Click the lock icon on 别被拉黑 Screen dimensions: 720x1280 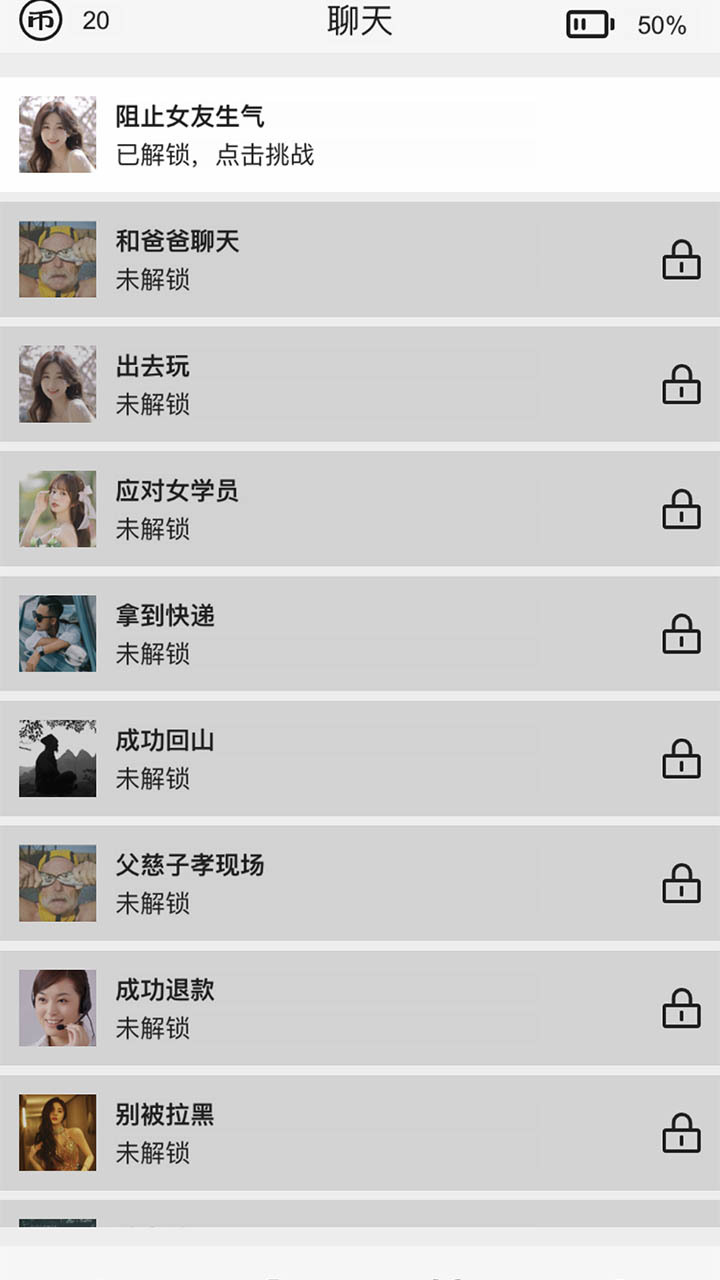click(680, 1133)
